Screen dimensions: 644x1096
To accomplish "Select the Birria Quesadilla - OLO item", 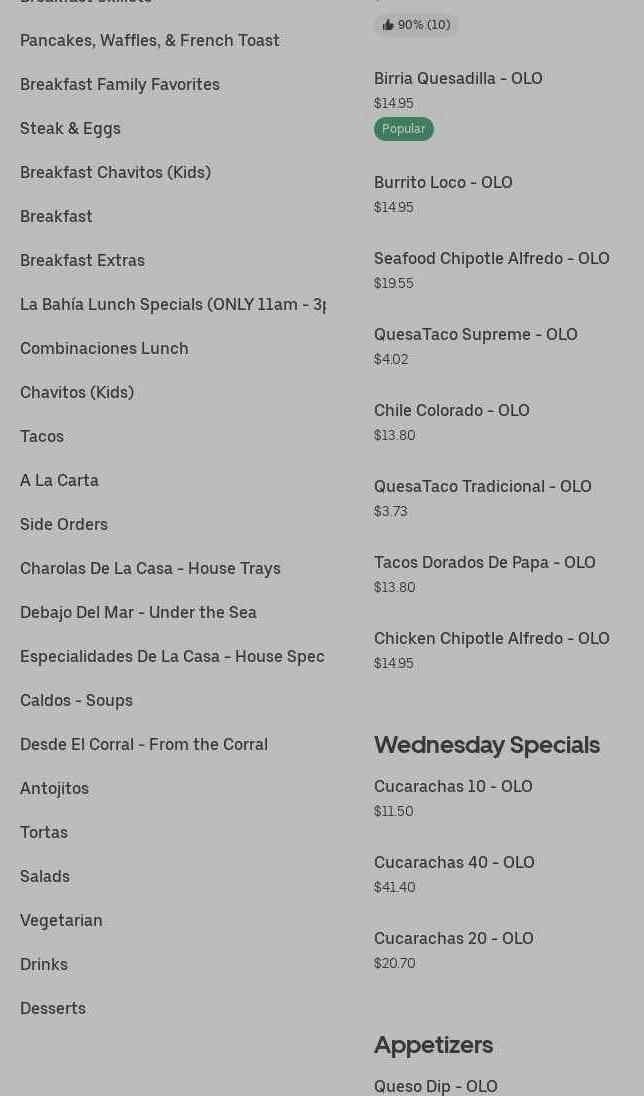I will coord(458,78).
